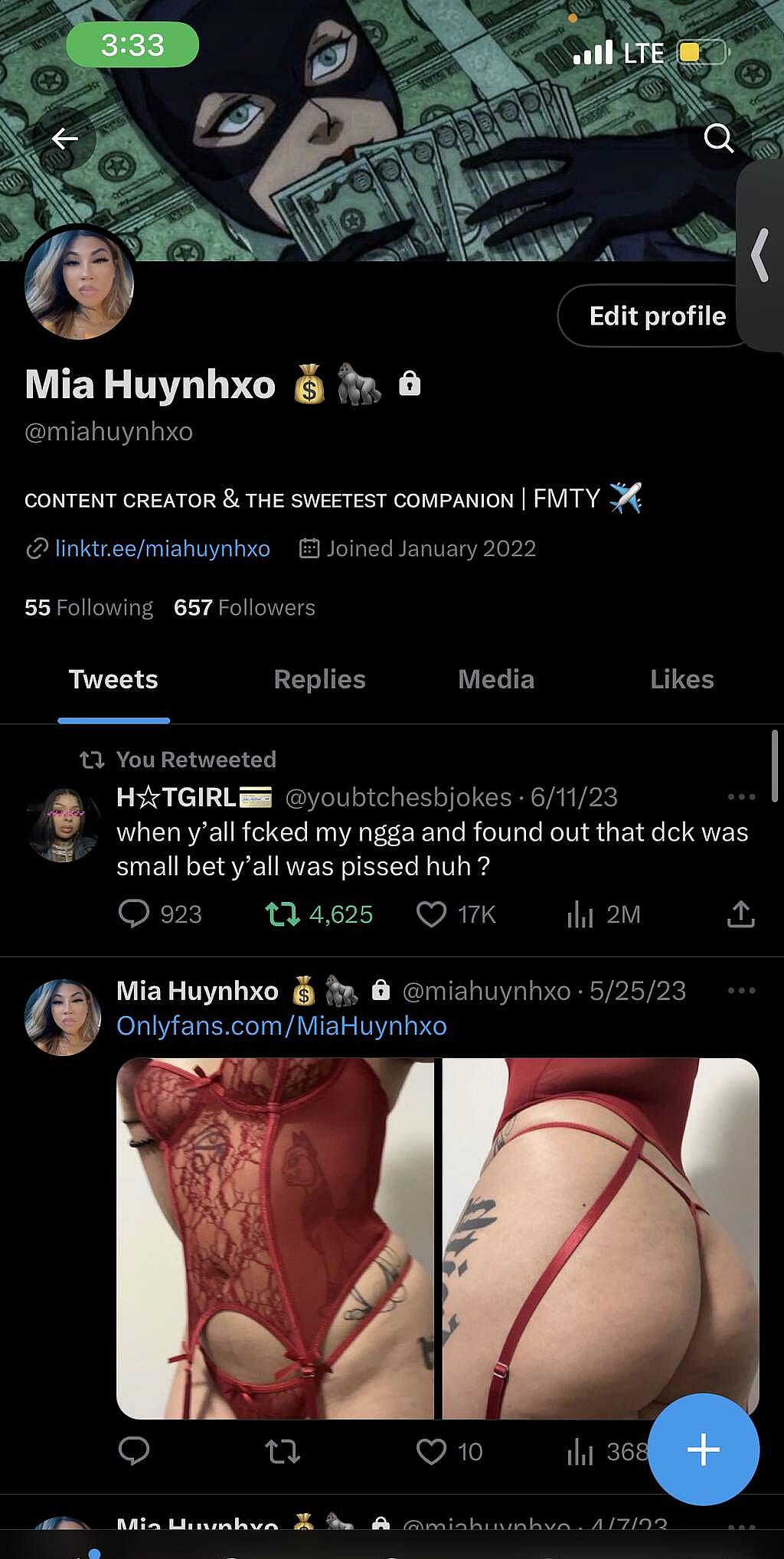Compose a new tweet with plus button

point(703,1450)
